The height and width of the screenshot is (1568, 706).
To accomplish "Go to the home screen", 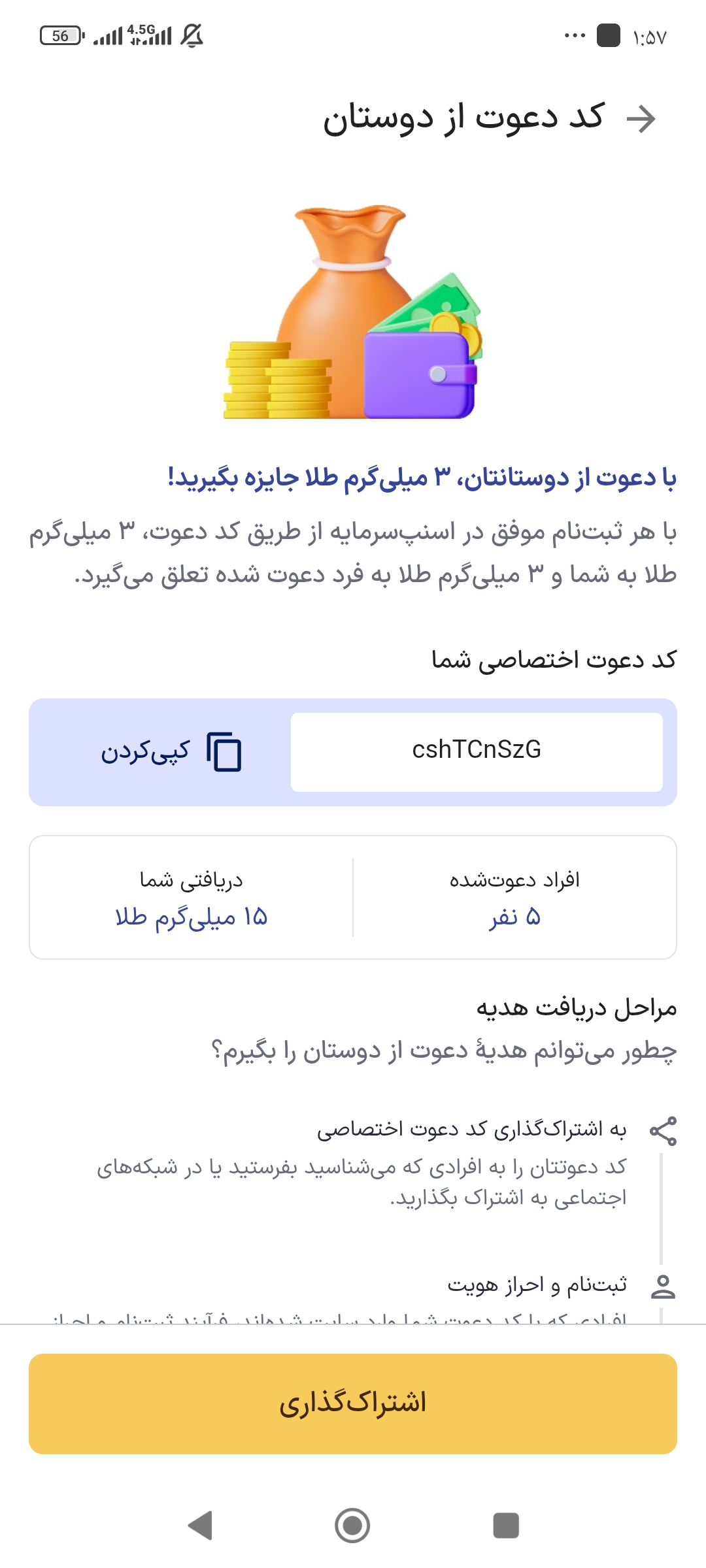I will tap(352, 1526).
